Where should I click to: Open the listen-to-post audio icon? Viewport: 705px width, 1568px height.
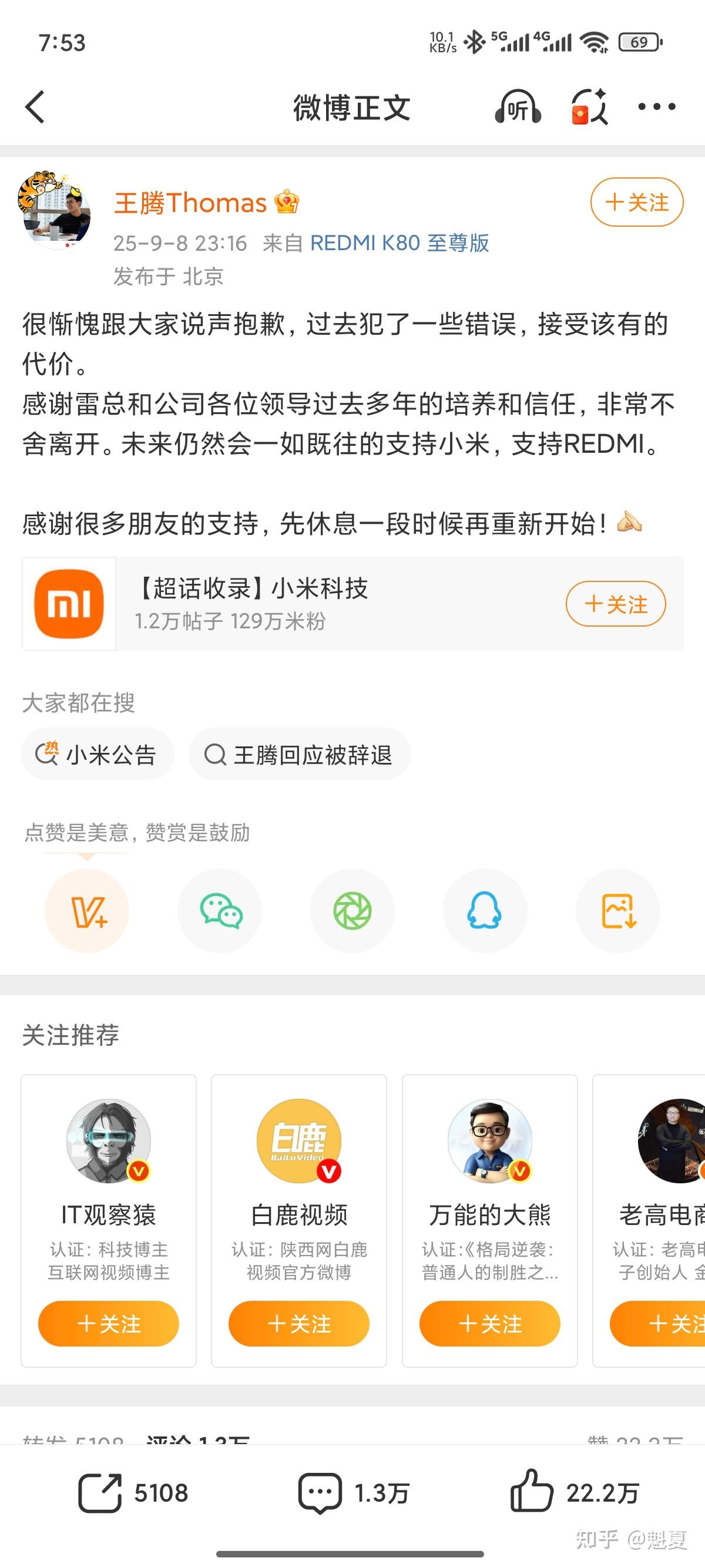click(517, 107)
